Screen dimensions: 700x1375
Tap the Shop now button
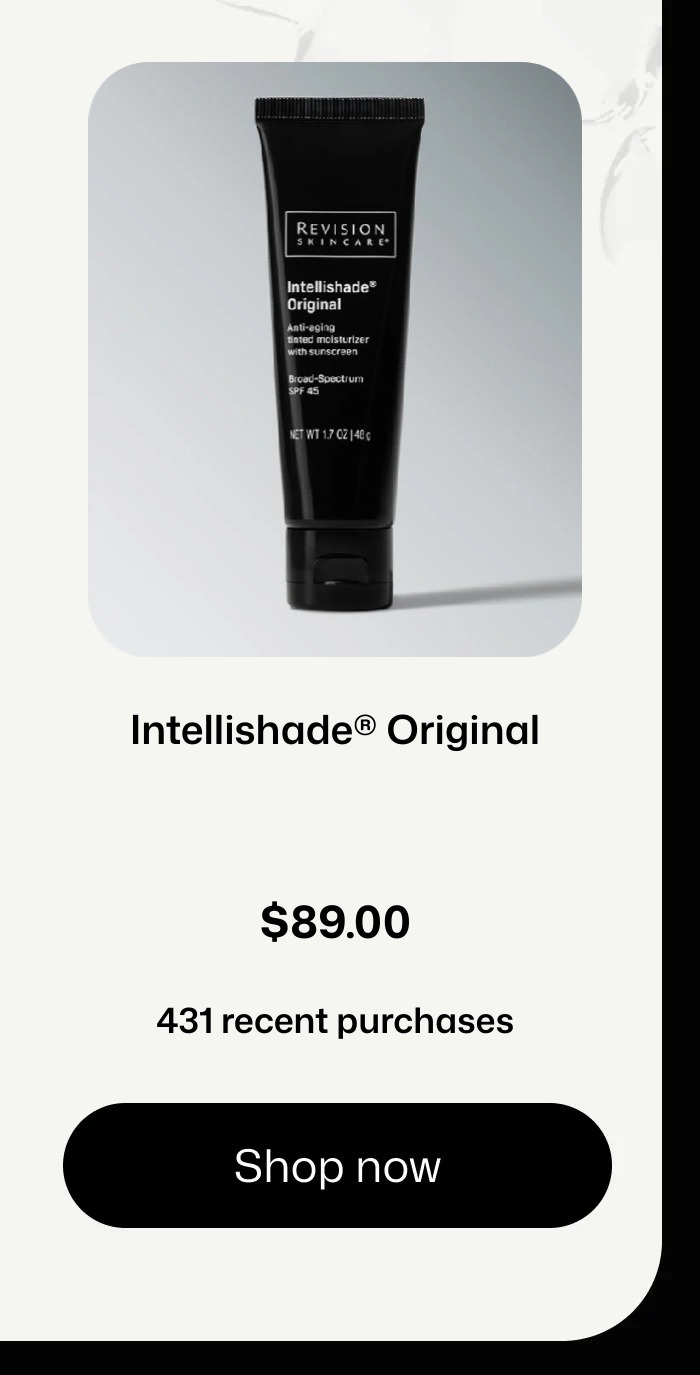coord(337,1165)
